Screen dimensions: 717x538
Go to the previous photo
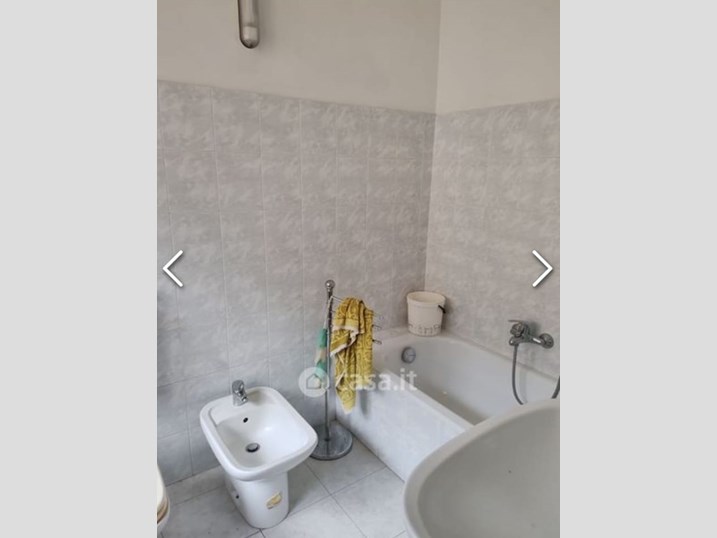tap(173, 268)
